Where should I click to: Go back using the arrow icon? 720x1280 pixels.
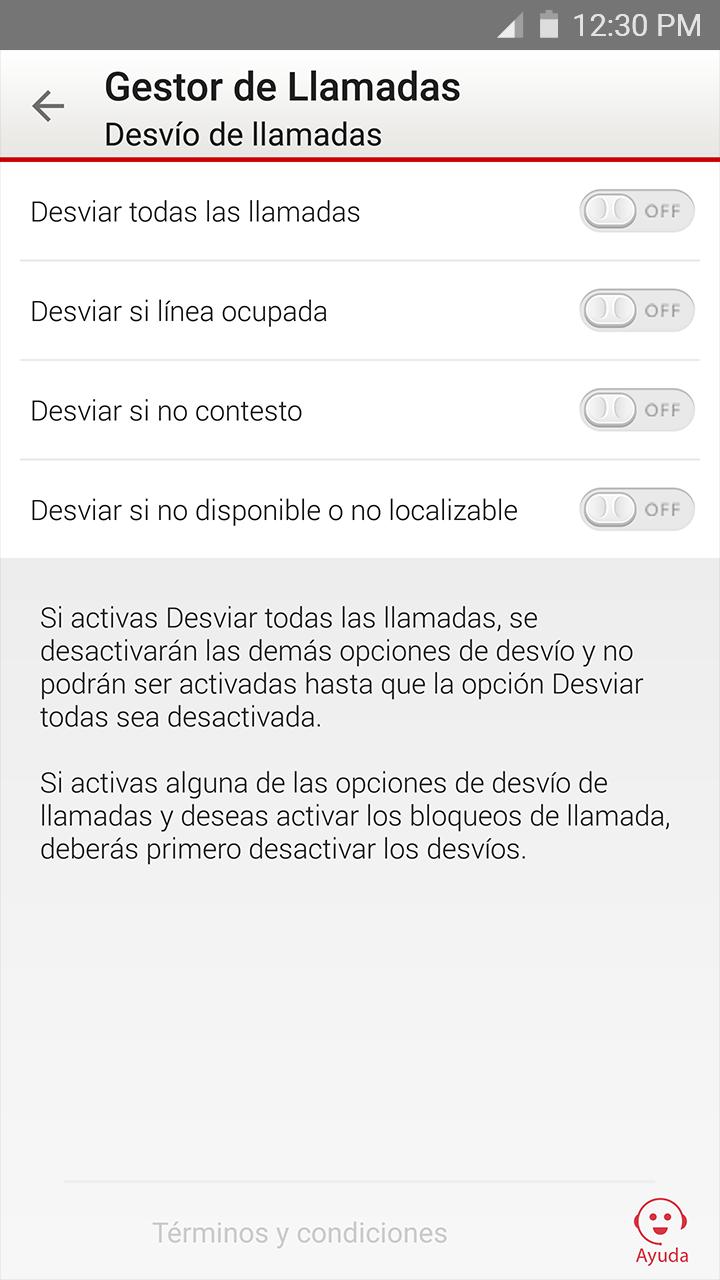pos(48,106)
